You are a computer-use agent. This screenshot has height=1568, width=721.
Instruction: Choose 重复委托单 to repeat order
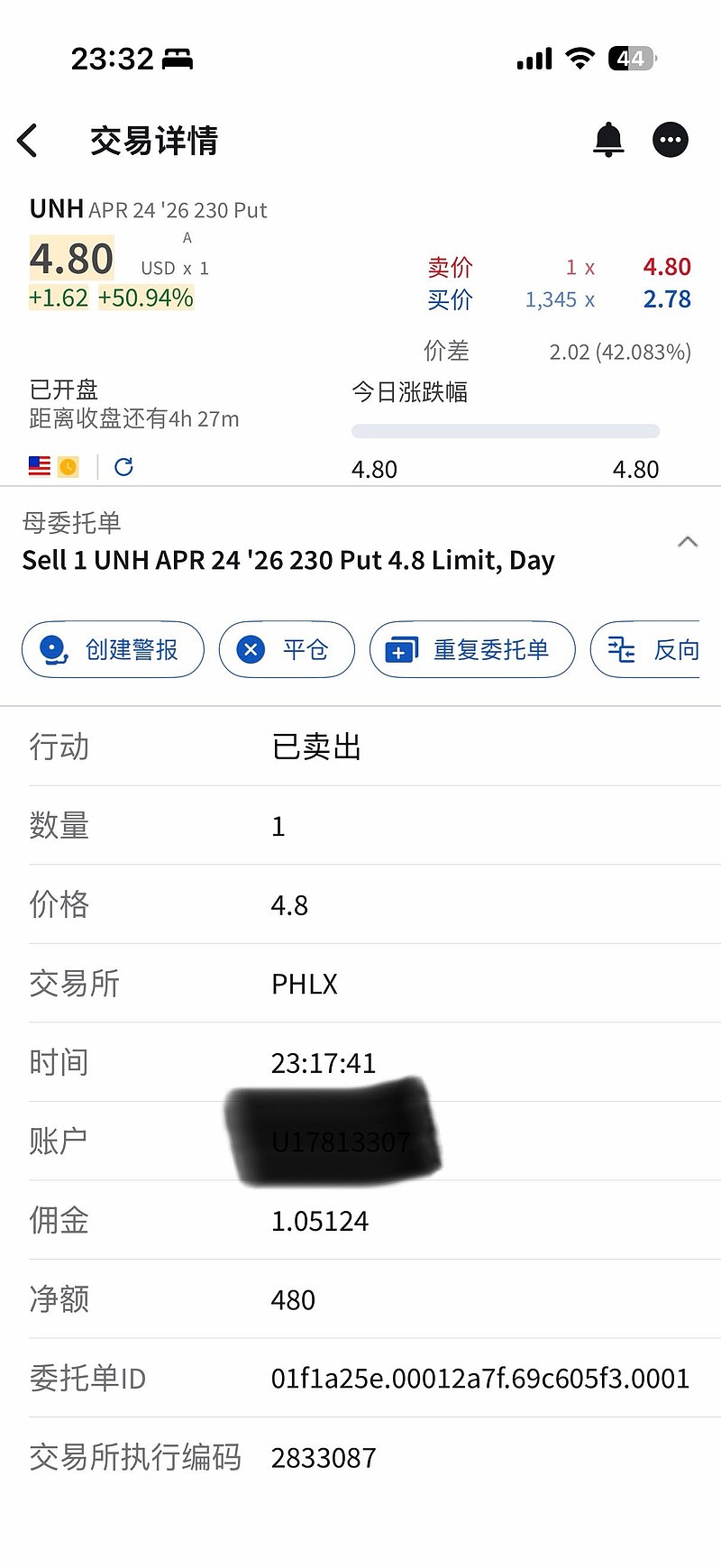point(472,649)
